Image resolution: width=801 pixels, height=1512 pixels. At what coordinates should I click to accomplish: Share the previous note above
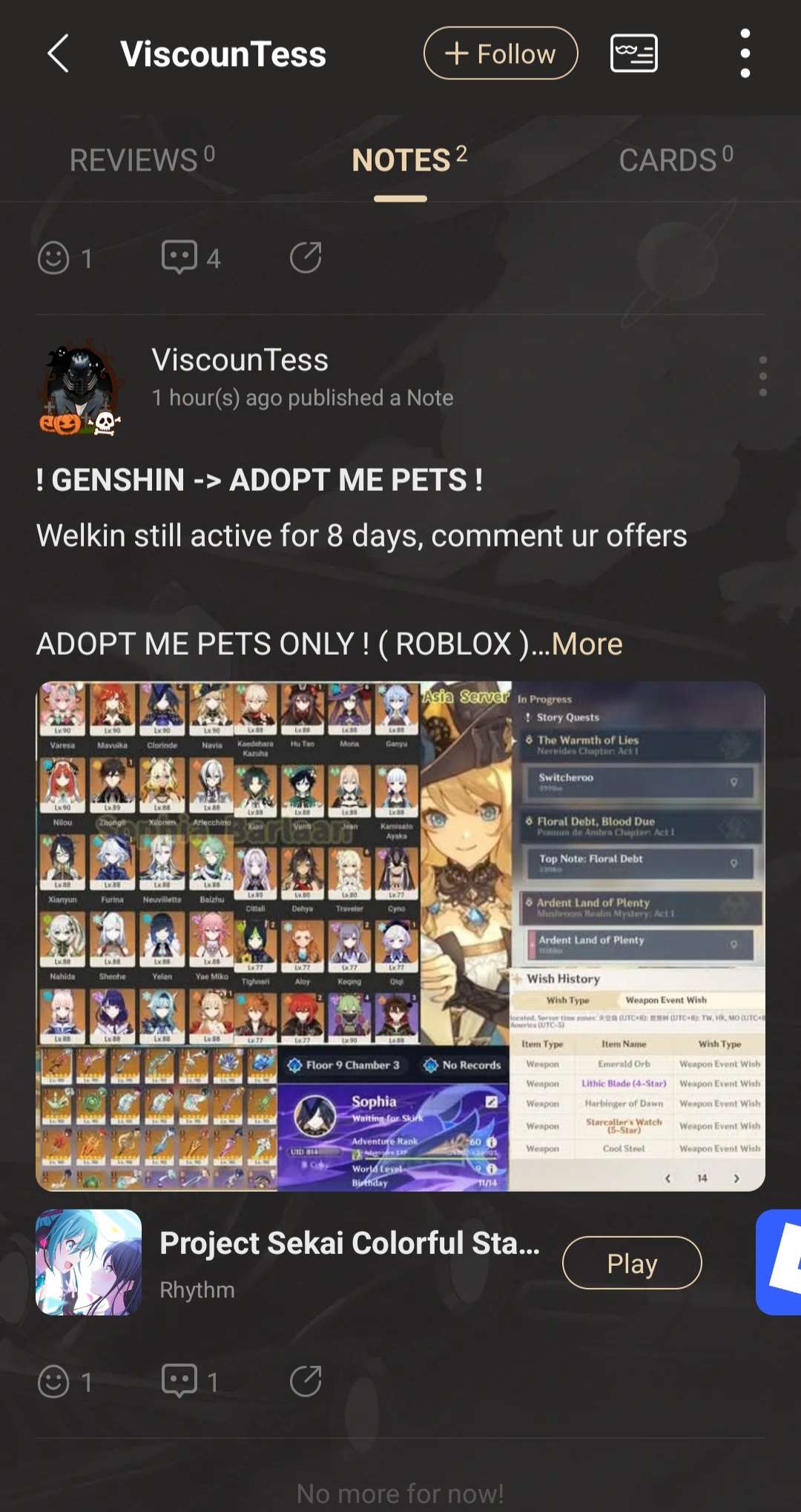305,257
